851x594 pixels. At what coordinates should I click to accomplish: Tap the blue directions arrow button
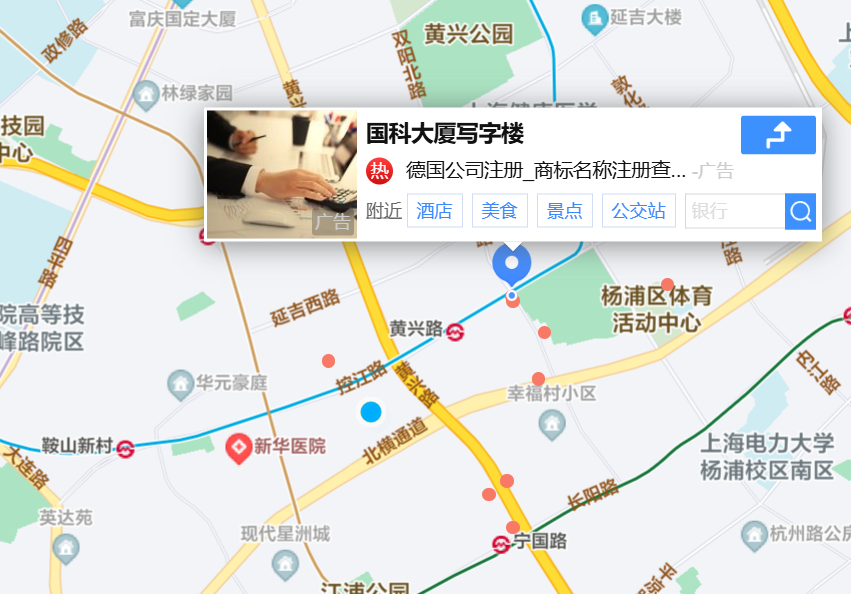tap(778, 135)
